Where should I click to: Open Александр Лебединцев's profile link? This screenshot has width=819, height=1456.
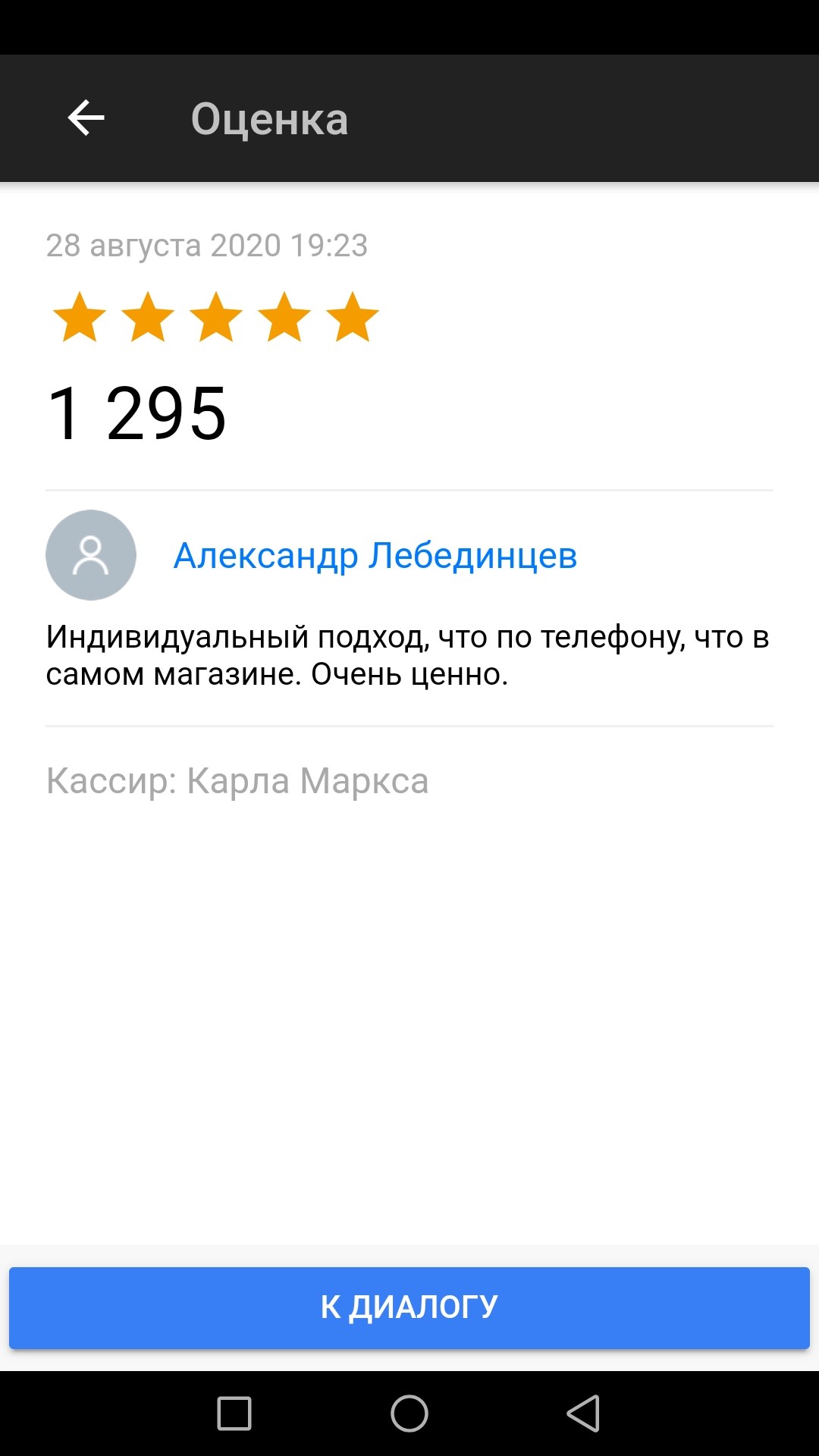(x=375, y=555)
